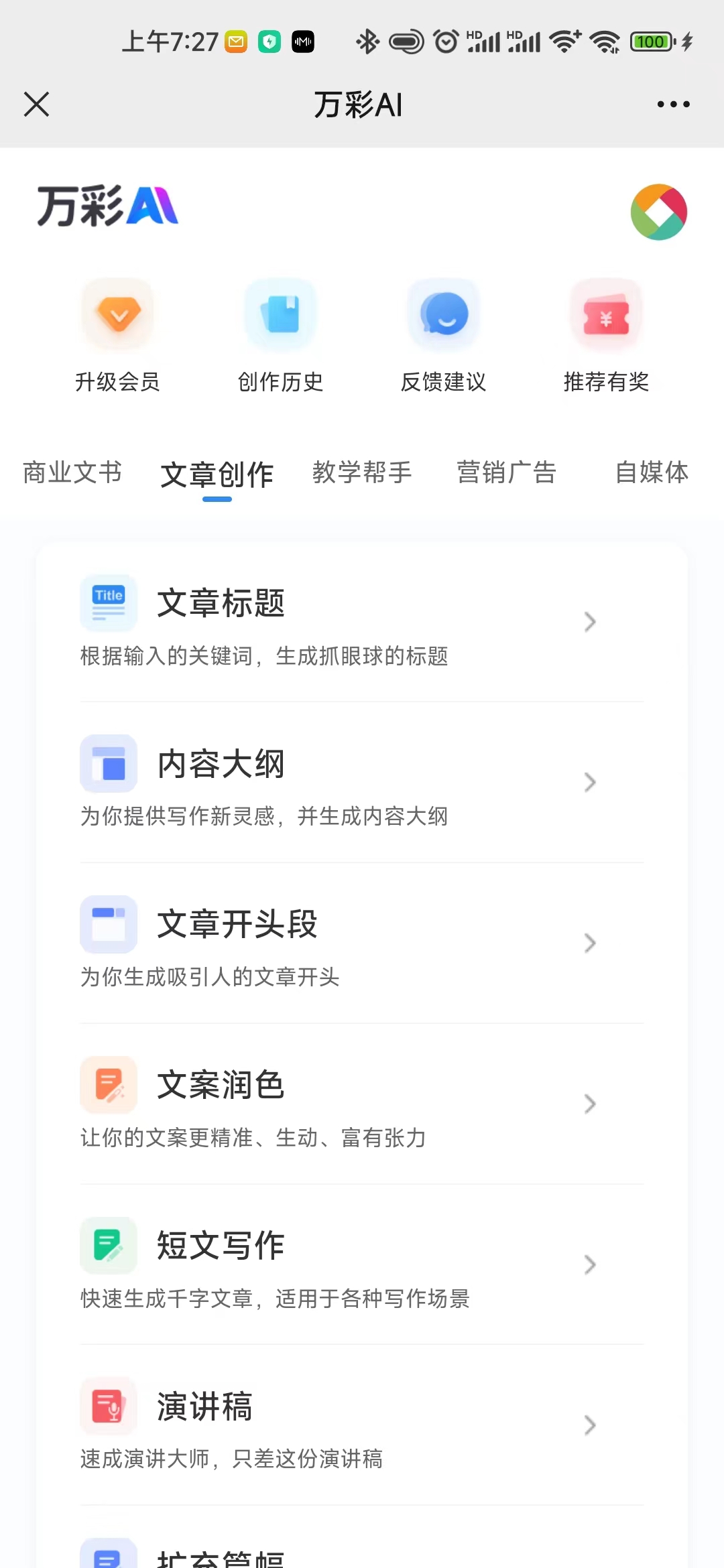Open the 文章标题 generator

click(x=362, y=622)
